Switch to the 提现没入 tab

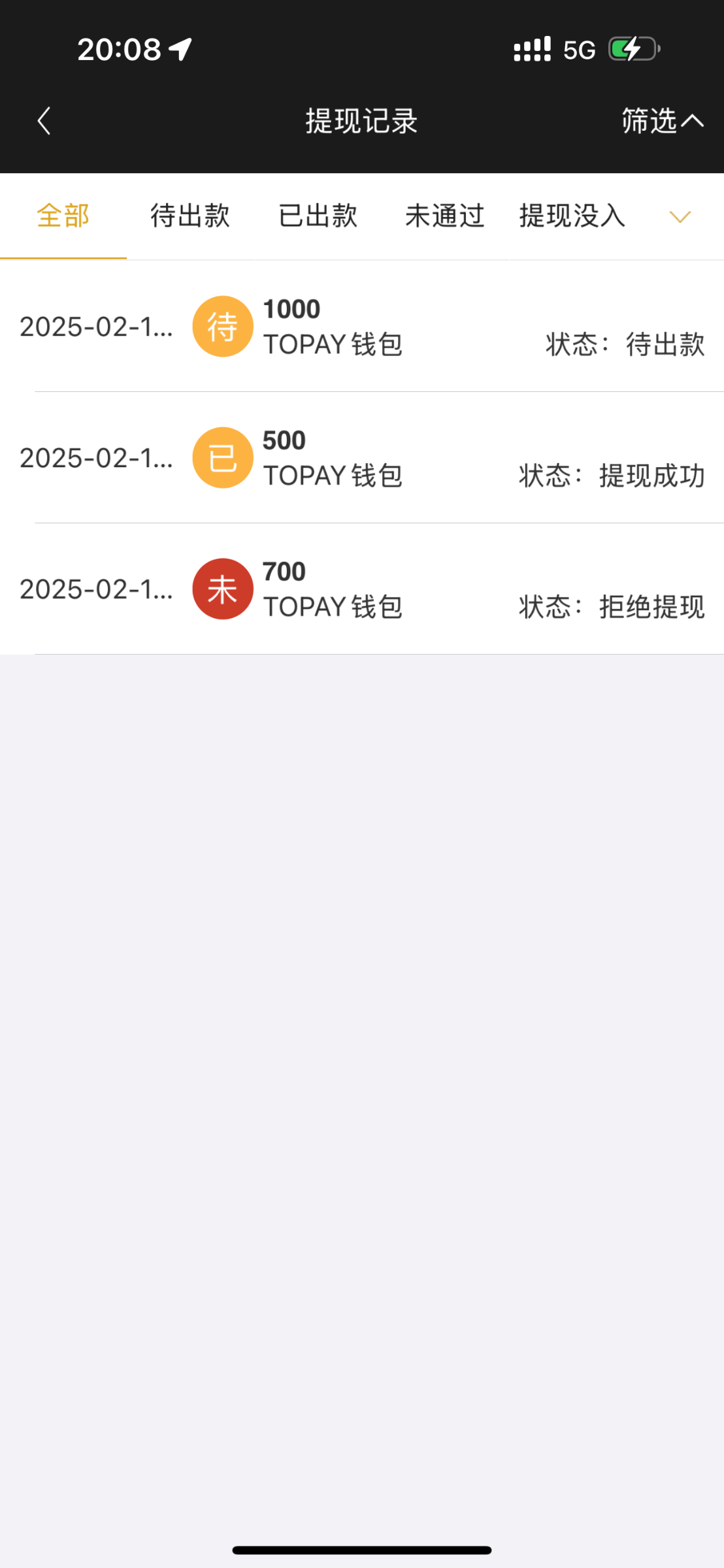coord(572,216)
